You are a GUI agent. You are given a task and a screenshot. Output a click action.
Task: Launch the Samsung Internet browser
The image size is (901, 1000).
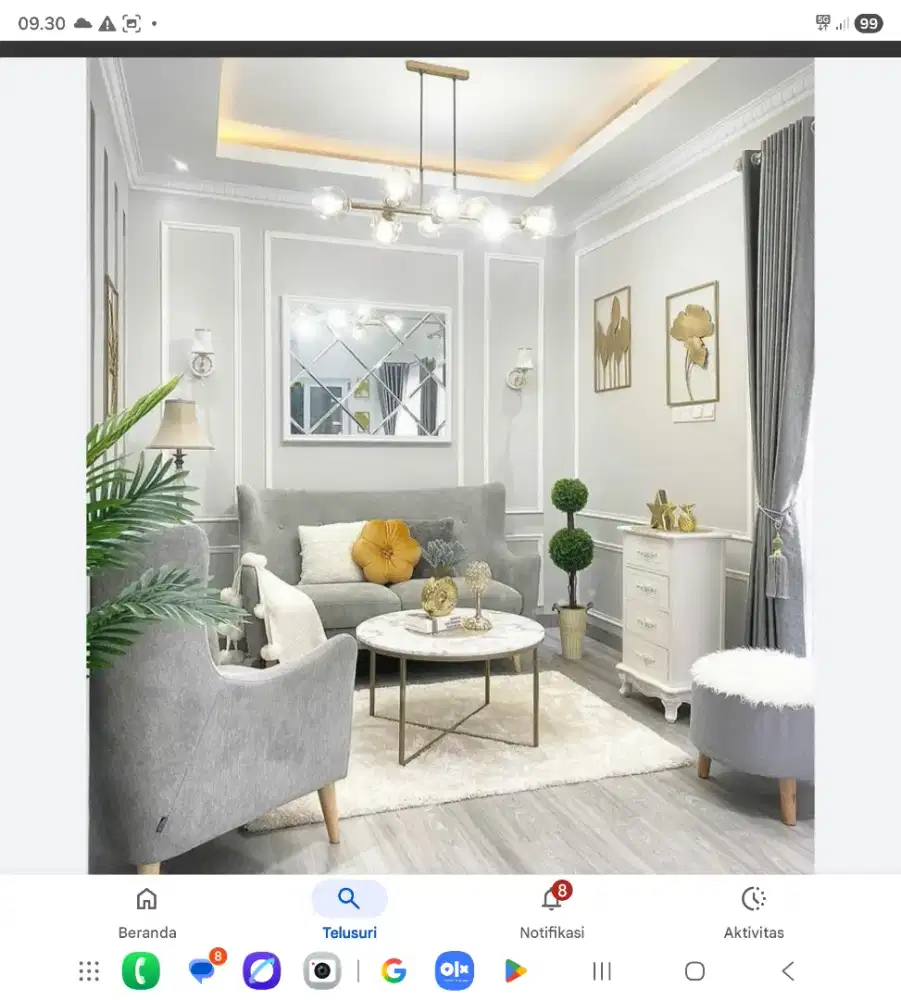coord(262,971)
